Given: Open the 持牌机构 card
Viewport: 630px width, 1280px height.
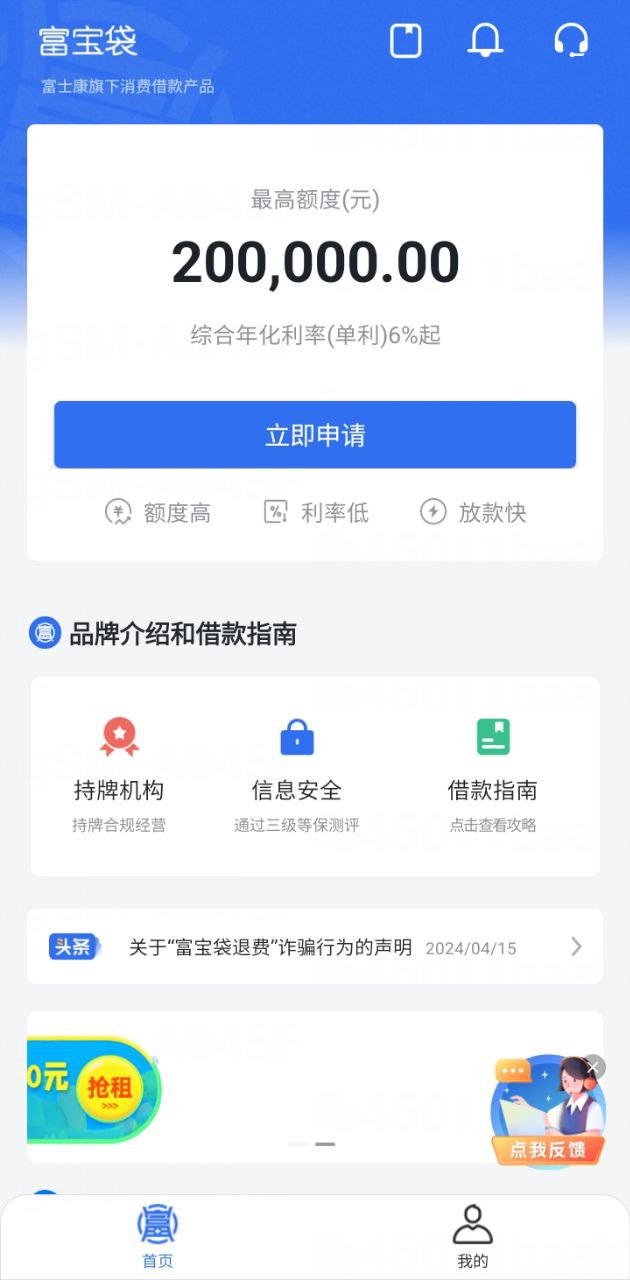Looking at the screenshot, I should [x=119, y=776].
